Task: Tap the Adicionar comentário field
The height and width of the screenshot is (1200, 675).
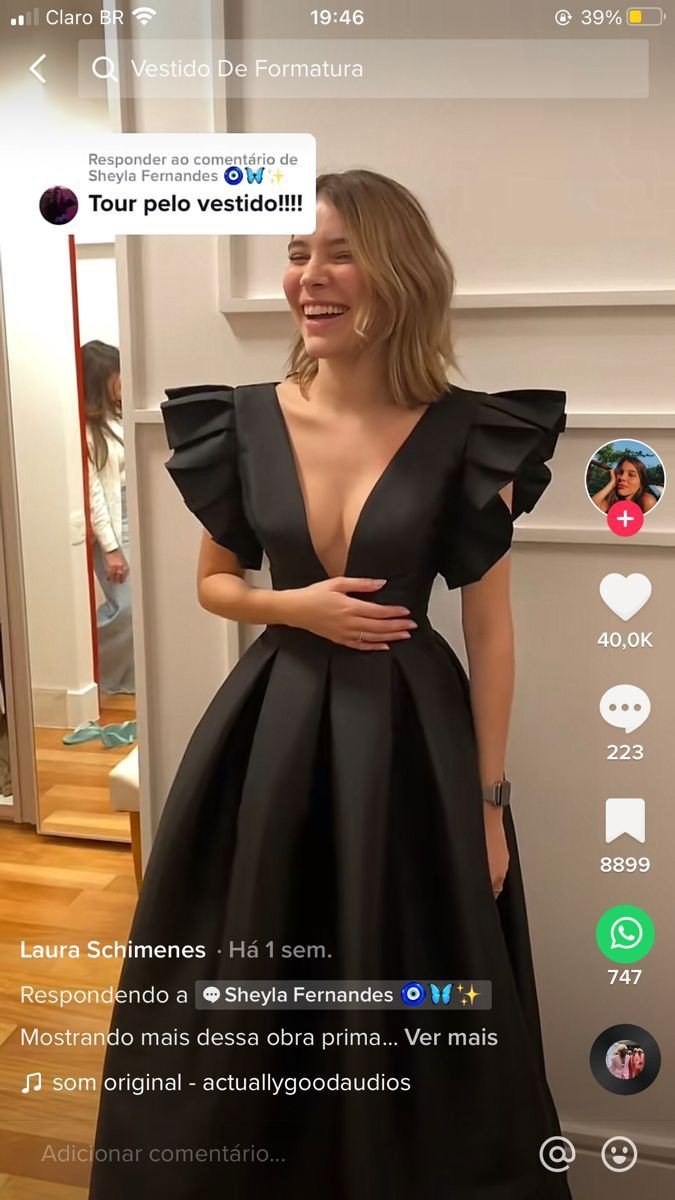Action: tap(164, 1153)
